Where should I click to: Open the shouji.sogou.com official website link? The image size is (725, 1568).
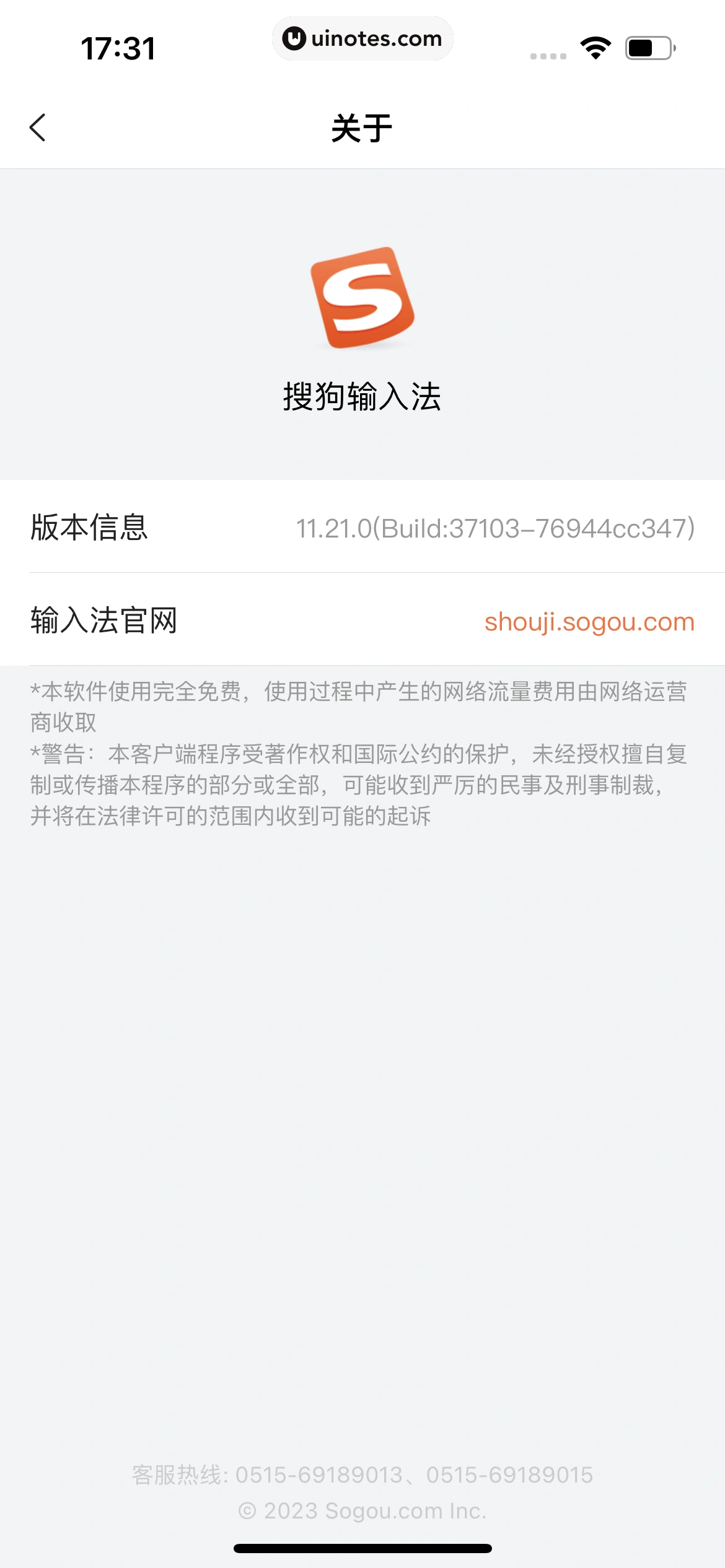(589, 621)
